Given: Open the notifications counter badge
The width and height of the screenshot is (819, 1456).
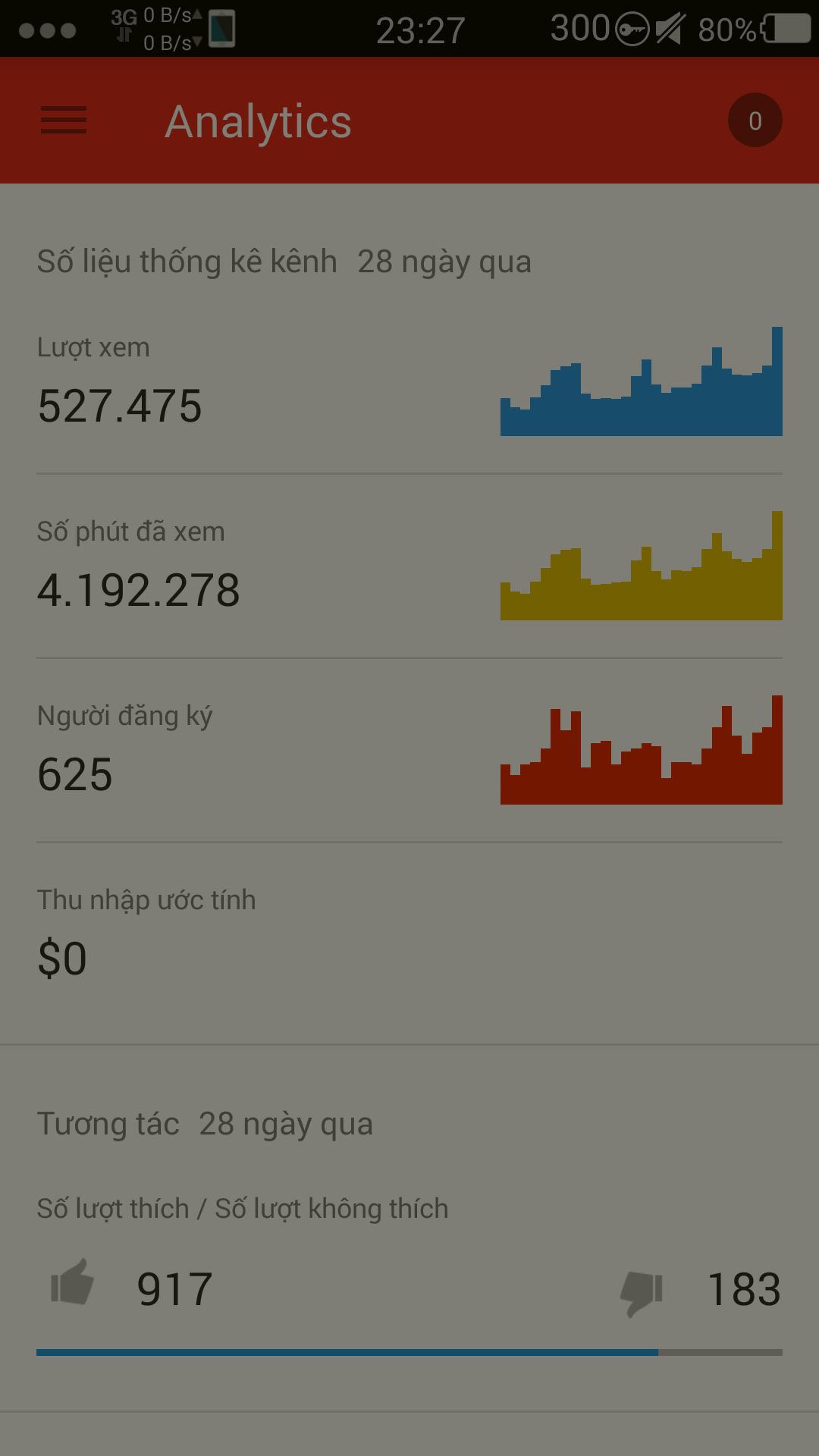Looking at the screenshot, I should [x=755, y=121].
